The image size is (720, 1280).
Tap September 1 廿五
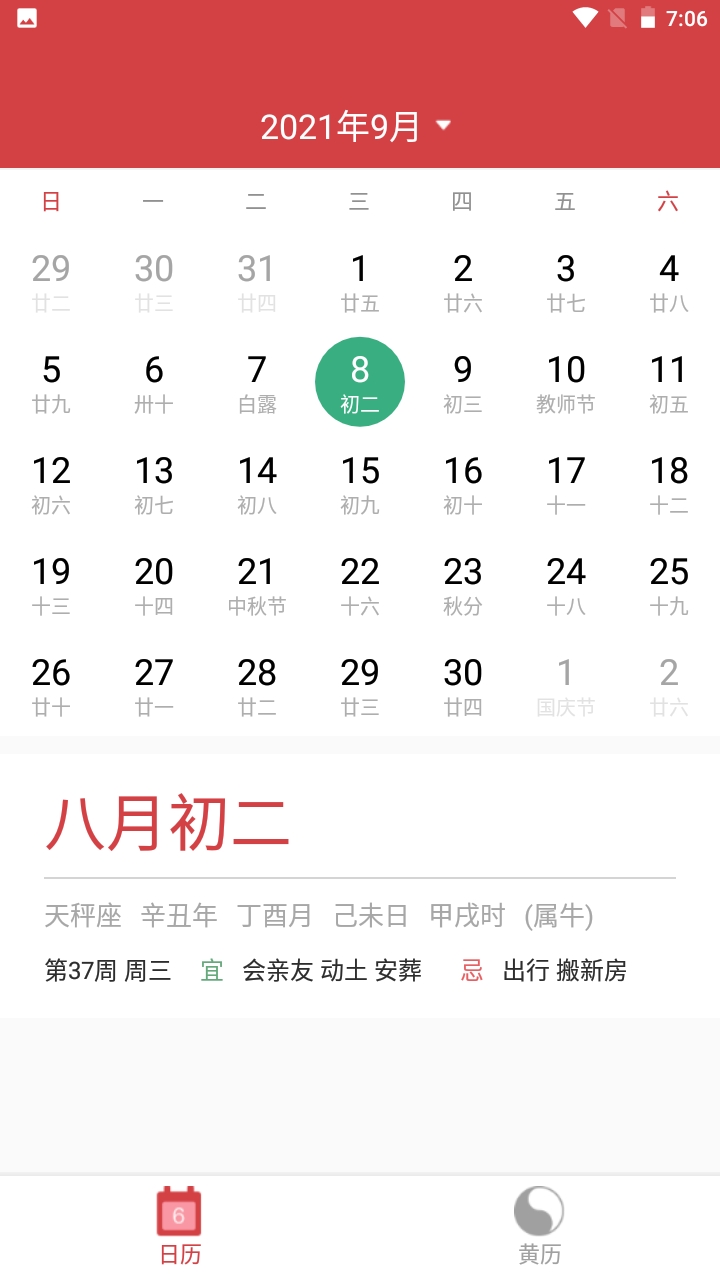[360, 282]
